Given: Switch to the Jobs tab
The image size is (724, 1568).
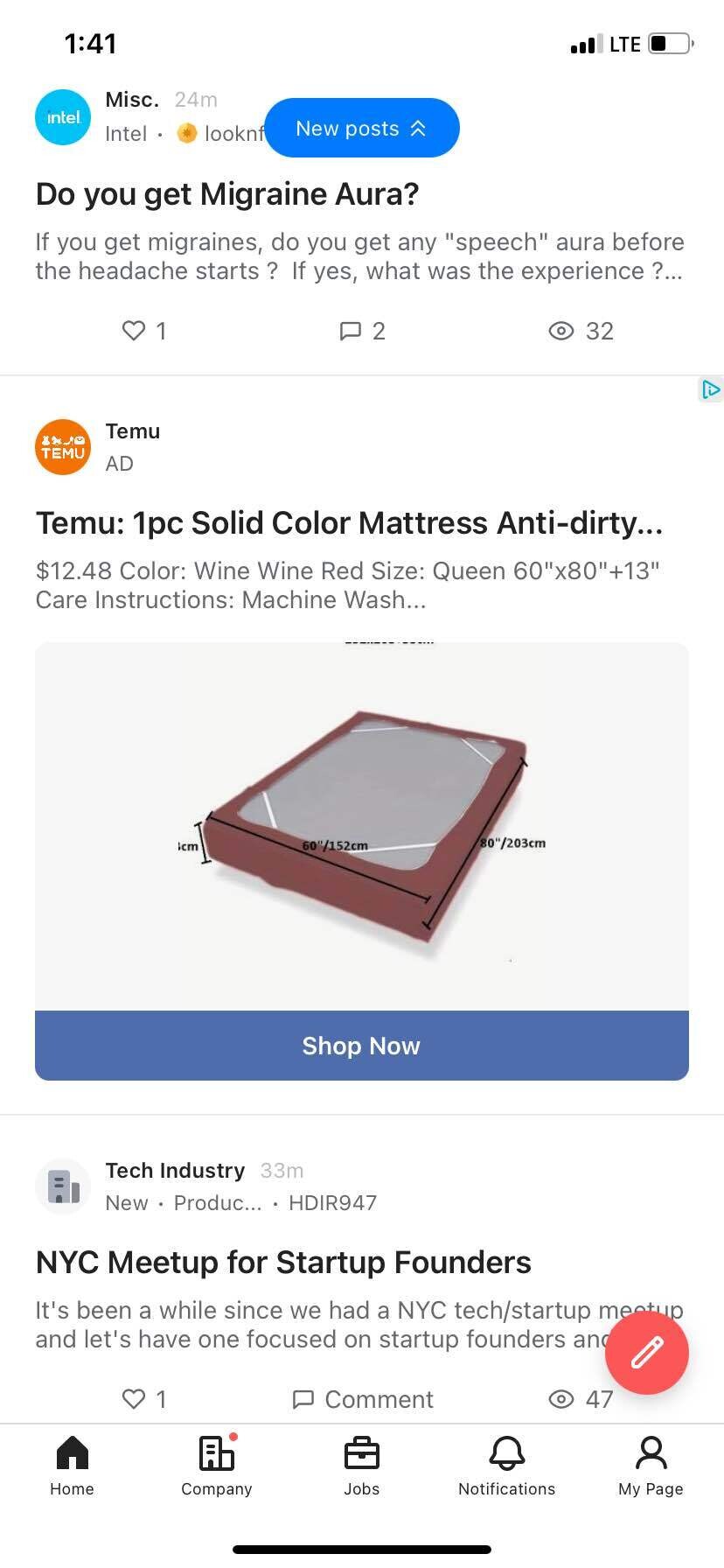Looking at the screenshot, I should click(x=361, y=1466).
